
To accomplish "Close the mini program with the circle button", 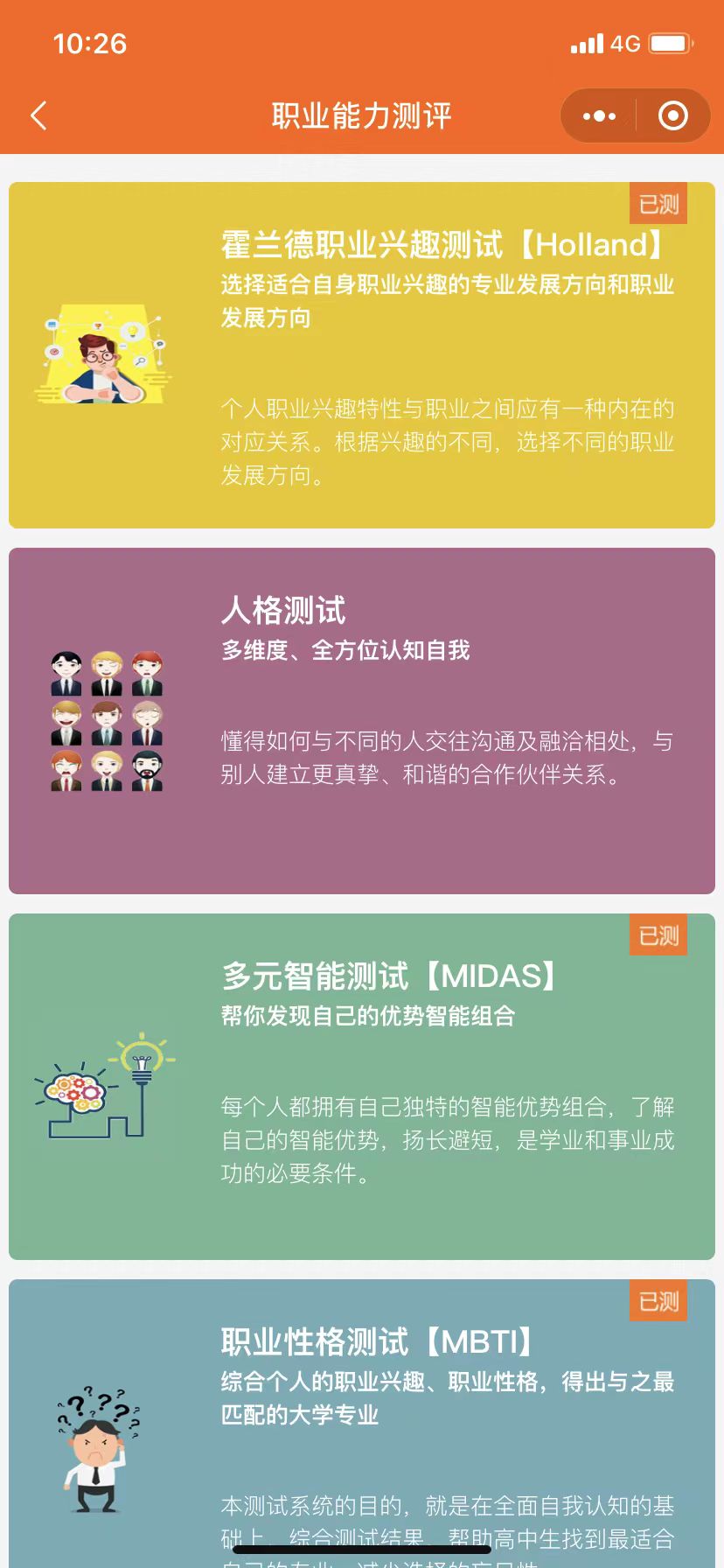I will point(672,115).
